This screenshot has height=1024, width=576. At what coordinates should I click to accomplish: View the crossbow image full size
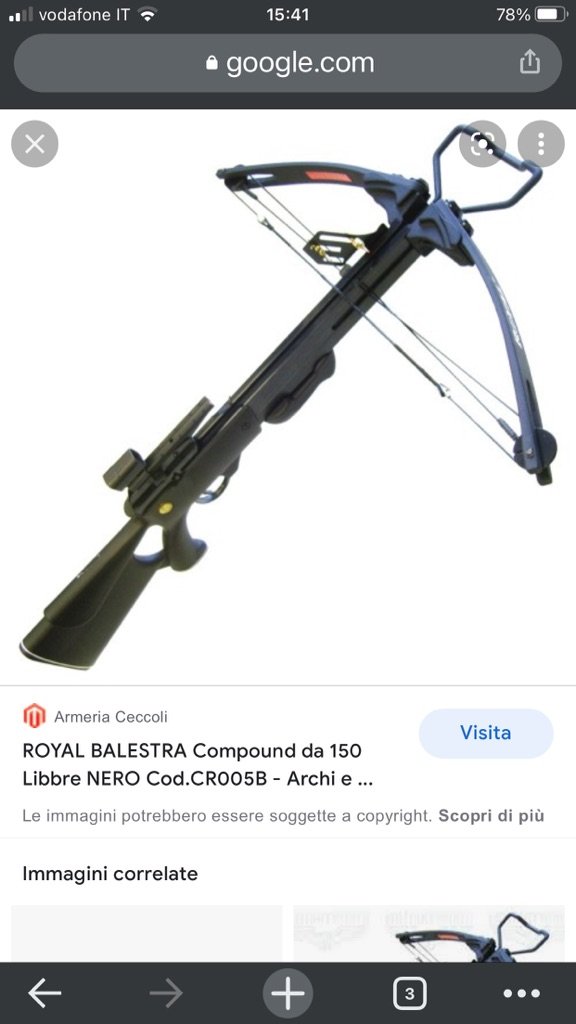point(288,397)
